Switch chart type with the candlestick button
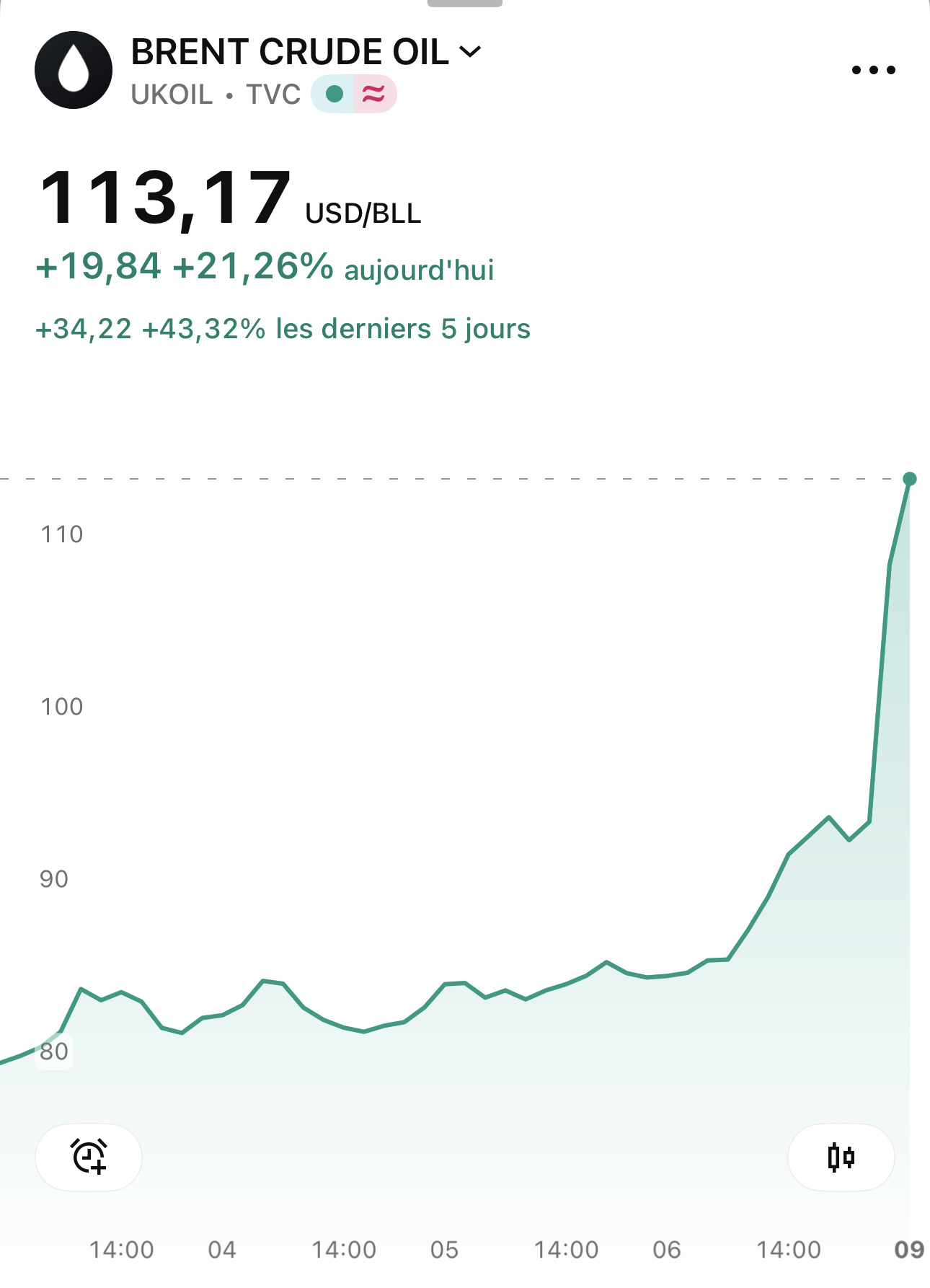Screen dimensions: 930x1288 841,1157
